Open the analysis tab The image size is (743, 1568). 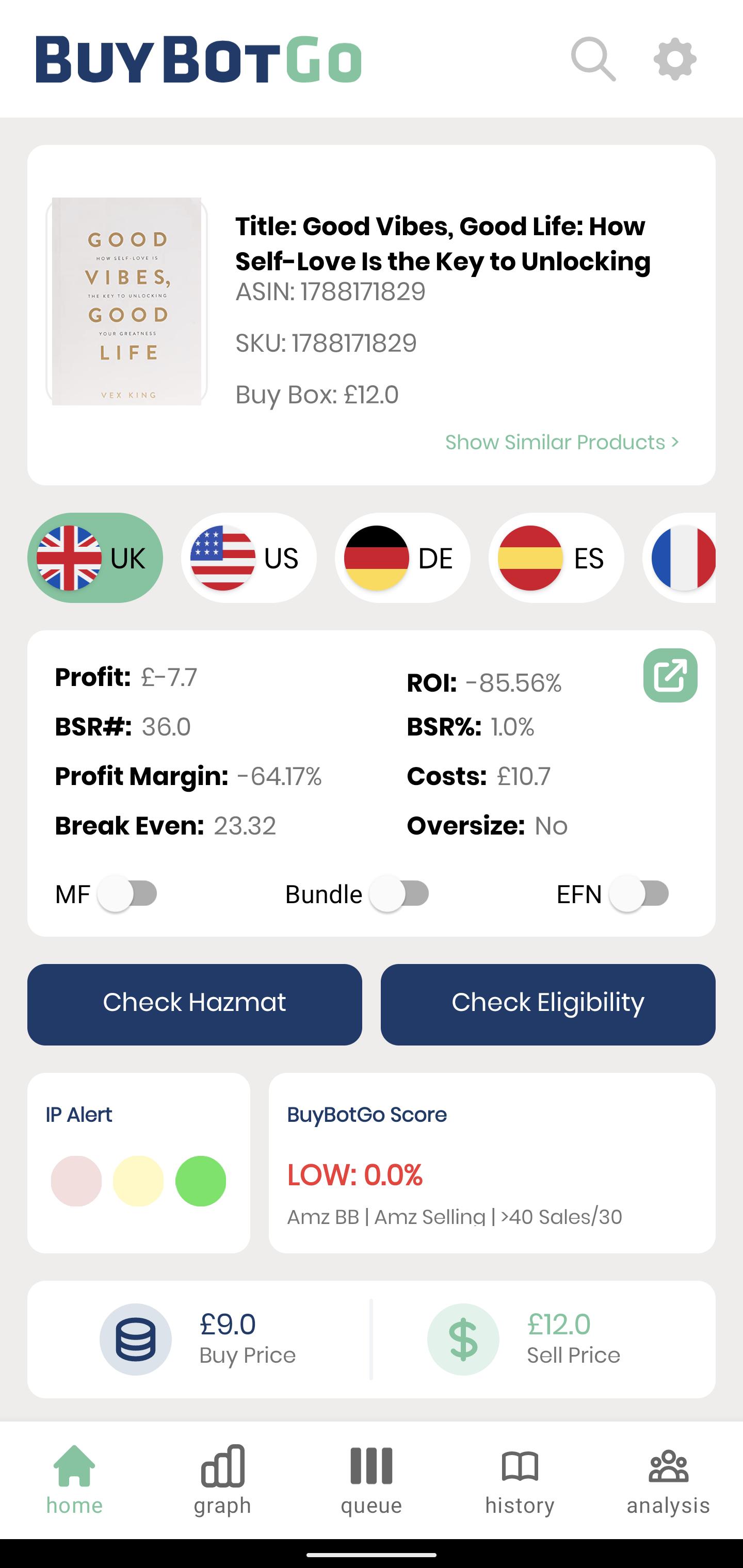669,1480
